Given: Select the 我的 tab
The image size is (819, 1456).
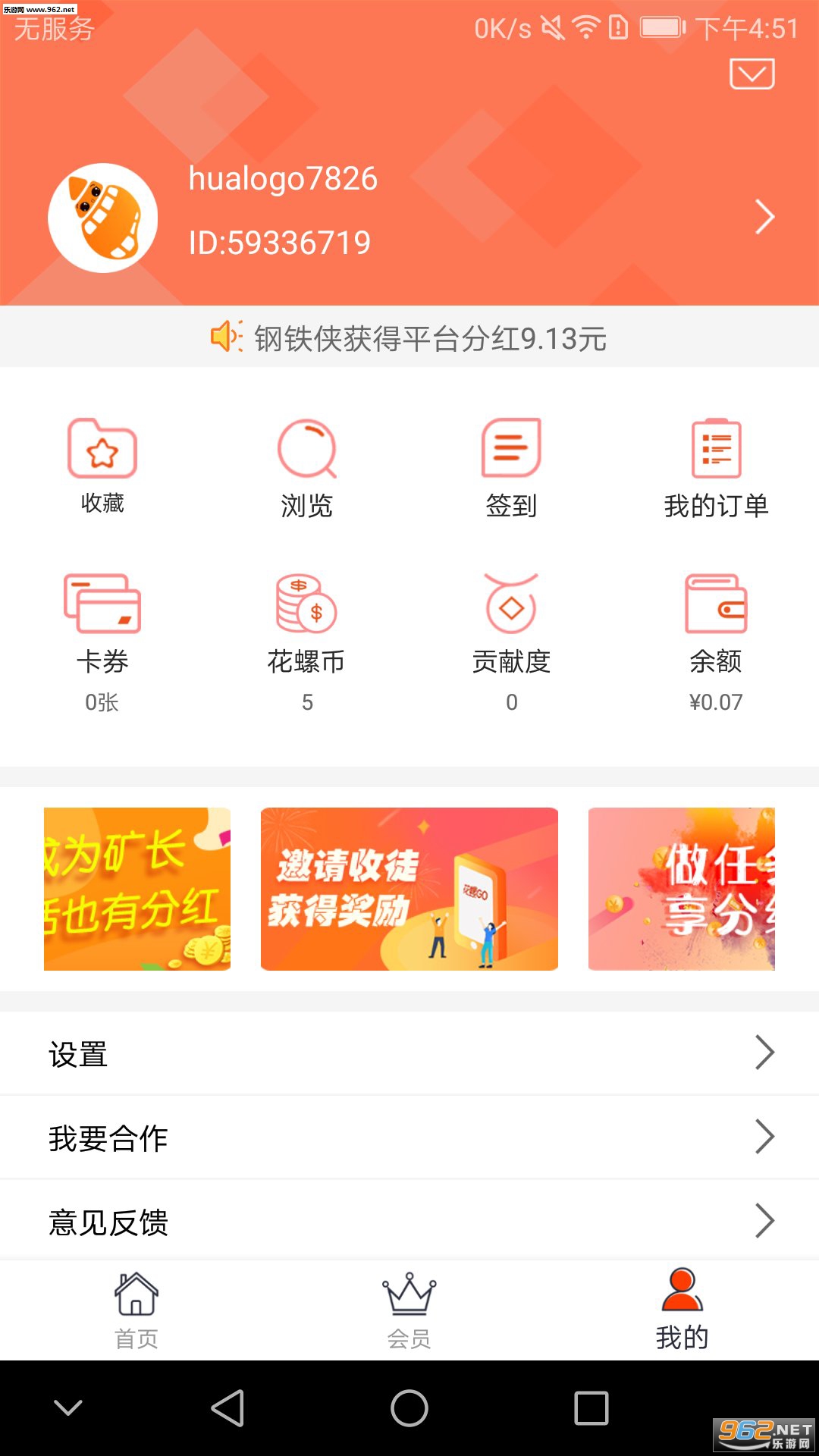Looking at the screenshot, I should (x=682, y=1310).
